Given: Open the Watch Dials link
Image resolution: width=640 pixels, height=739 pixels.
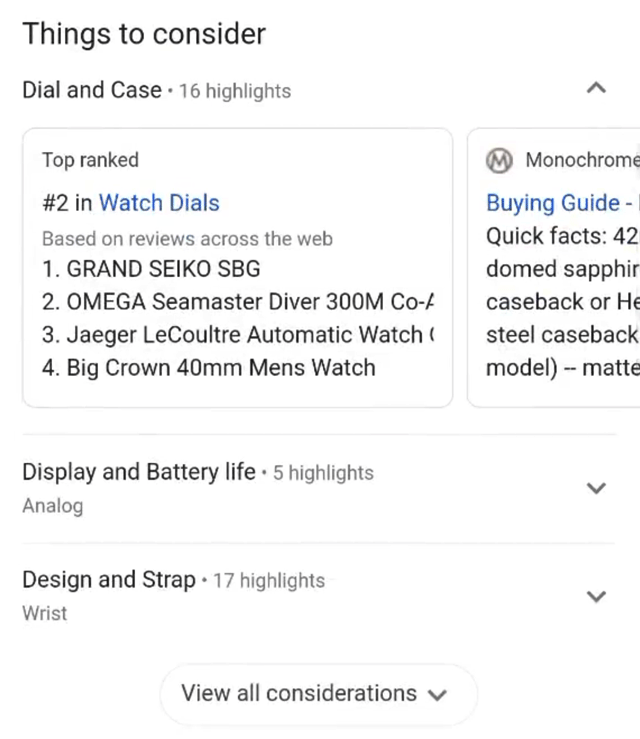Looking at the screenshot, I should (159, 203).
